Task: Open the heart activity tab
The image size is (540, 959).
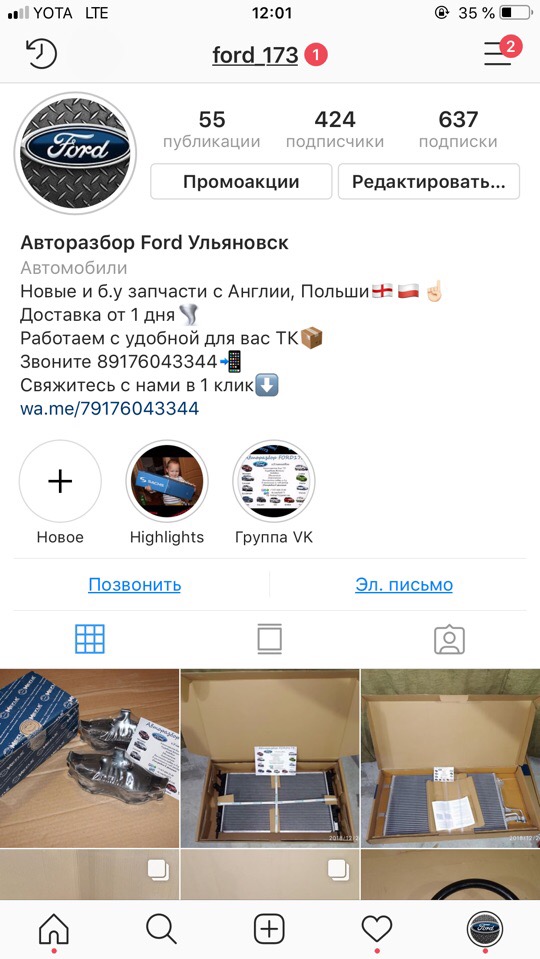Action: [377, 930]
